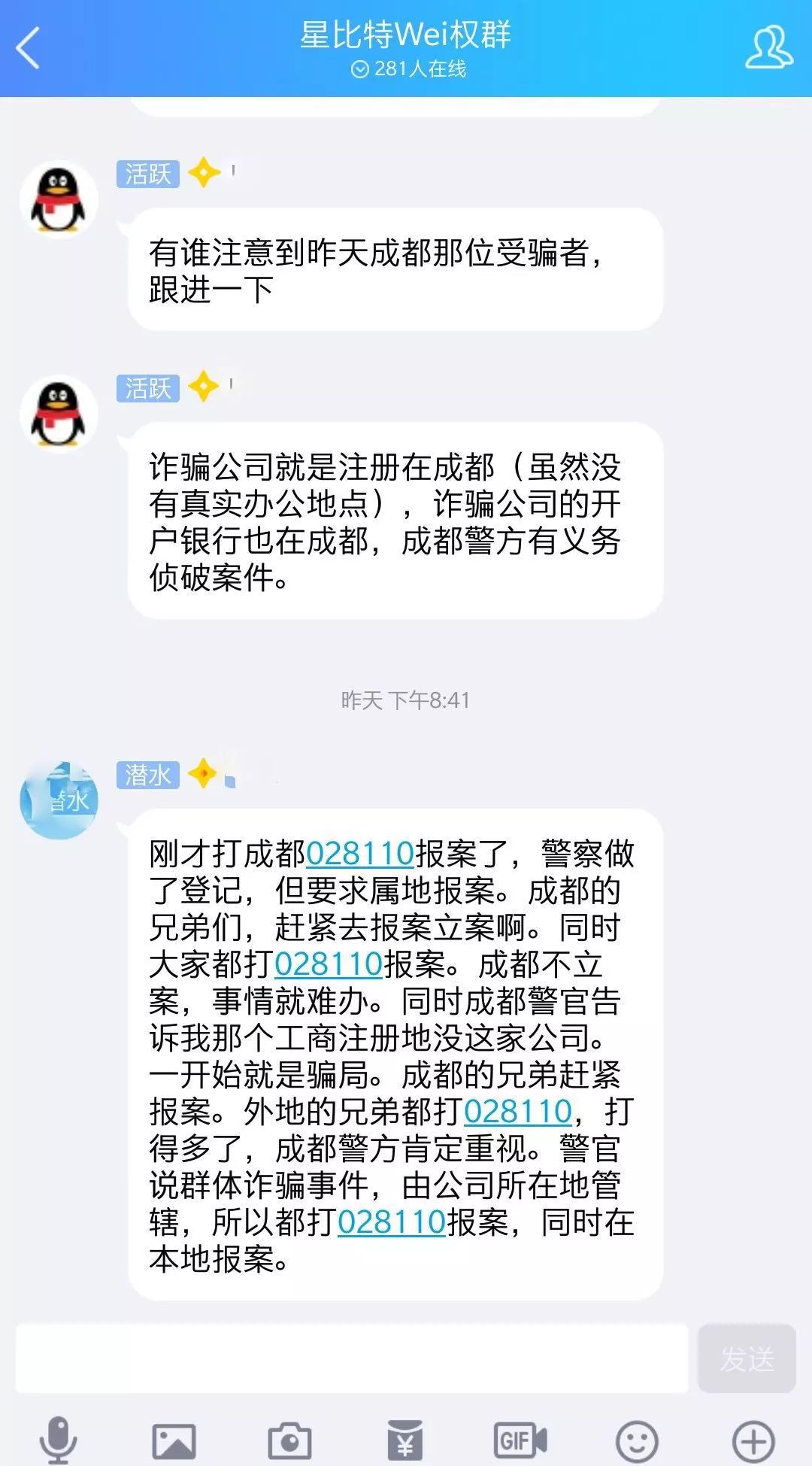Image resolution: width=812 pixels, height=1466 pixels.
Task: Open penguin avatar beside 诈骗公司 message
Action: tap(59, 414)
